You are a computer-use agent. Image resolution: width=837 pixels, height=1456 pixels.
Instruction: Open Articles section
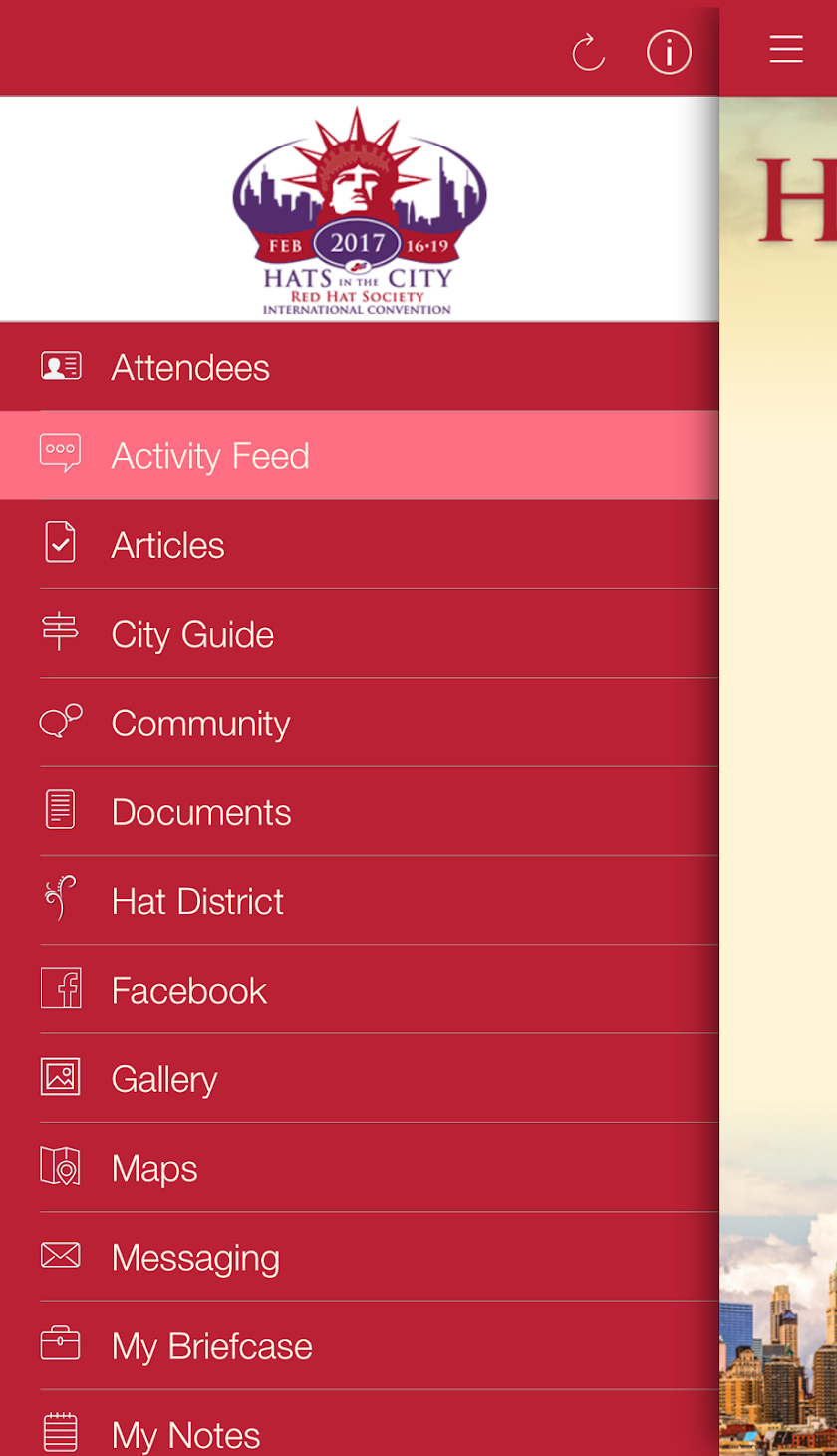167,545
